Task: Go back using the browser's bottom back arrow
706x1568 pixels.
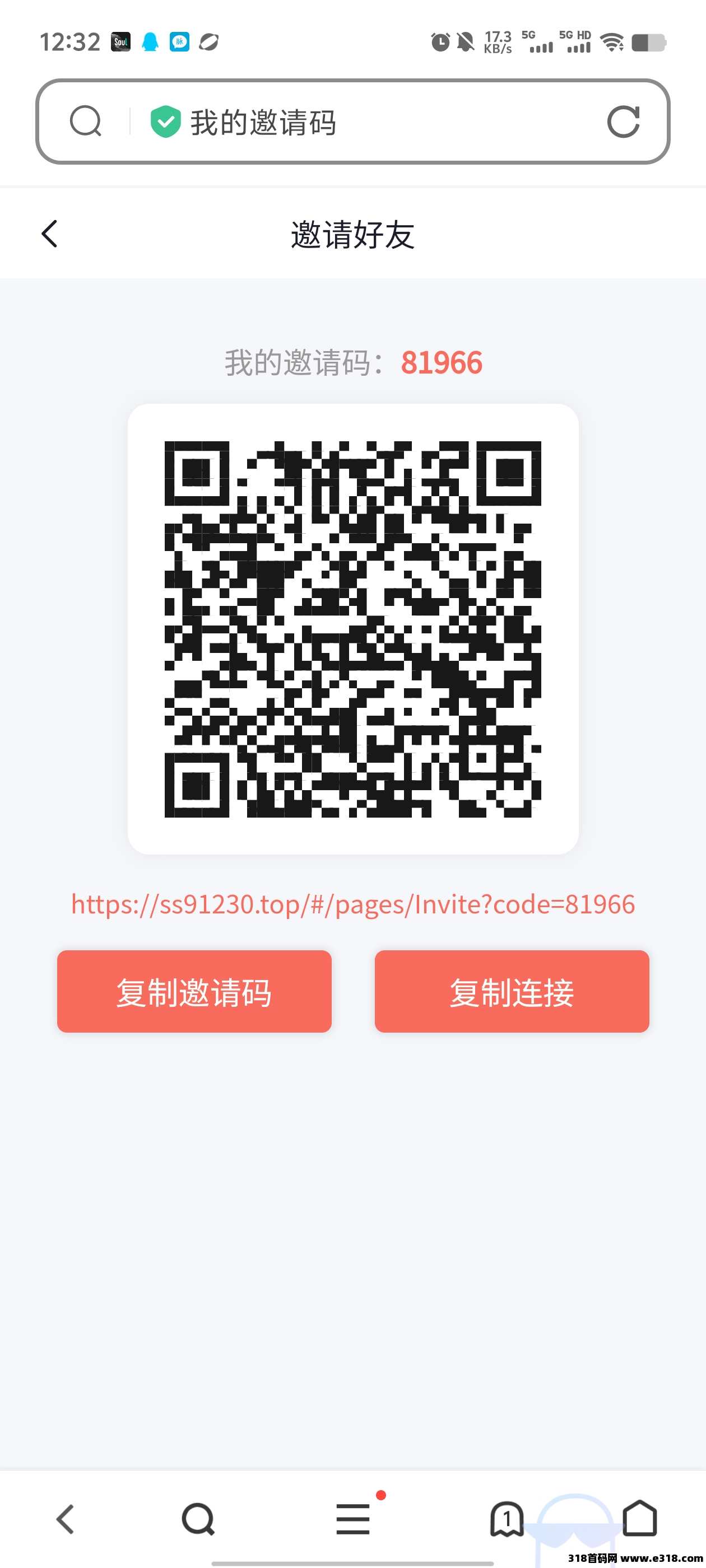Action: coord(65,1519)
